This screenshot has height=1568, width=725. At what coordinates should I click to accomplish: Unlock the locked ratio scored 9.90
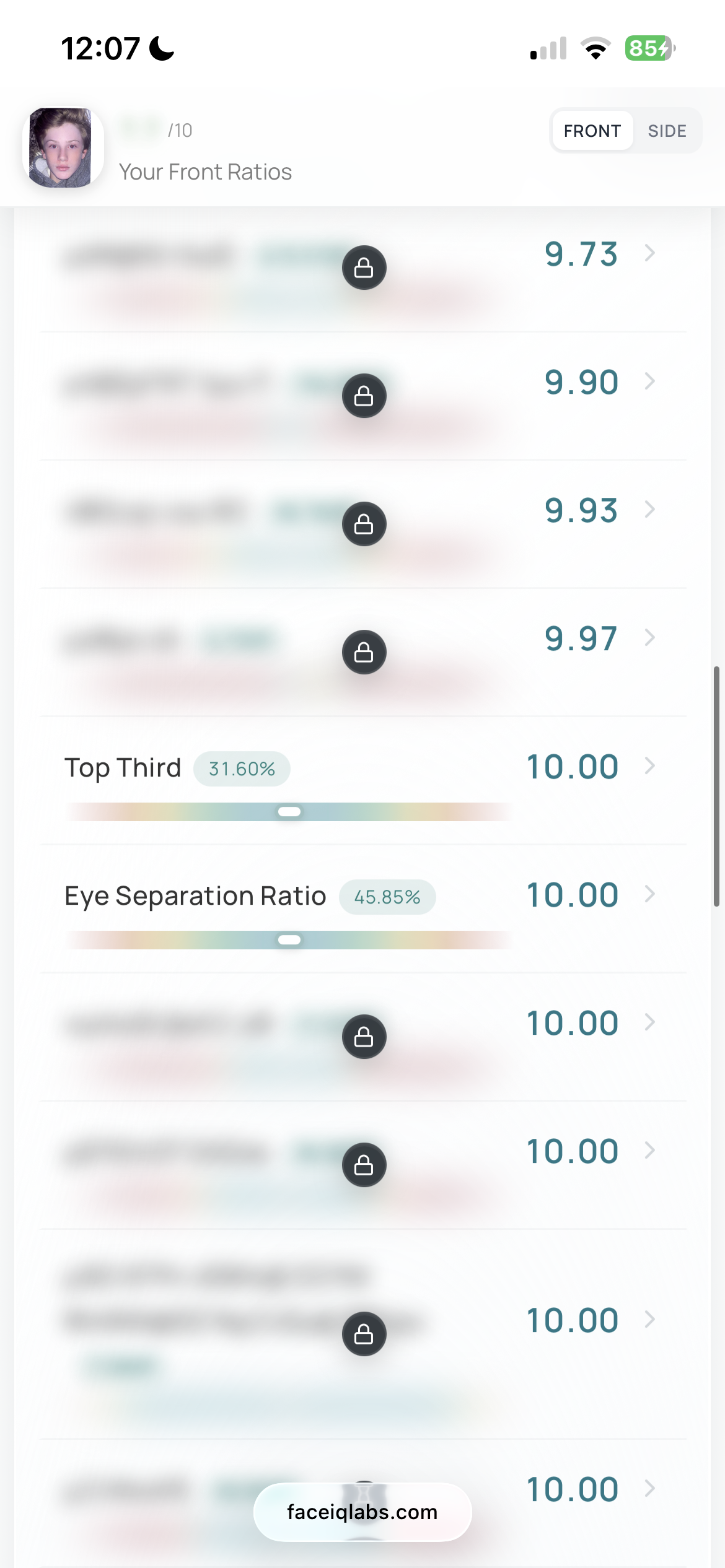click(x=364, y=396)
